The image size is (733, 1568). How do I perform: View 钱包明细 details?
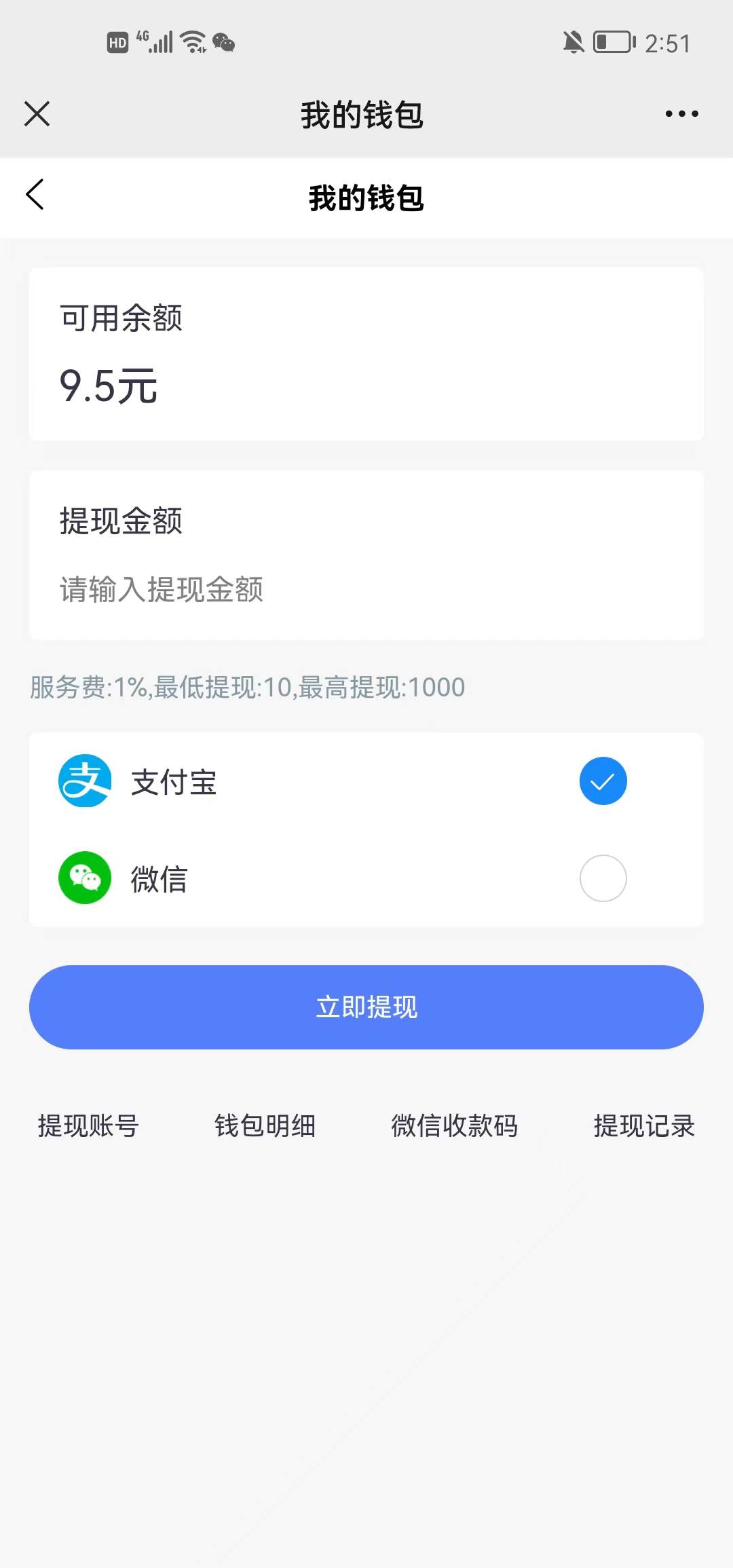(265, 1126)
